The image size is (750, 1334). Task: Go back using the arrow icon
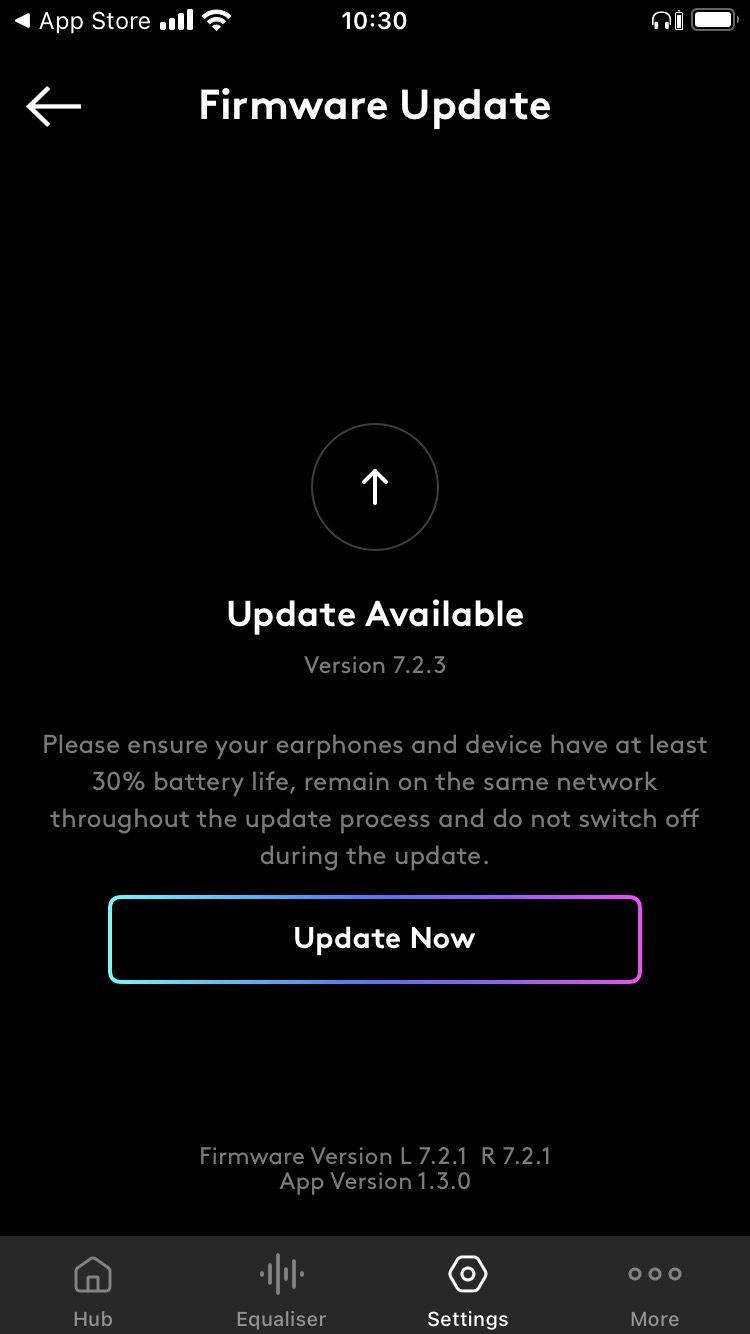tap(53, 106)
